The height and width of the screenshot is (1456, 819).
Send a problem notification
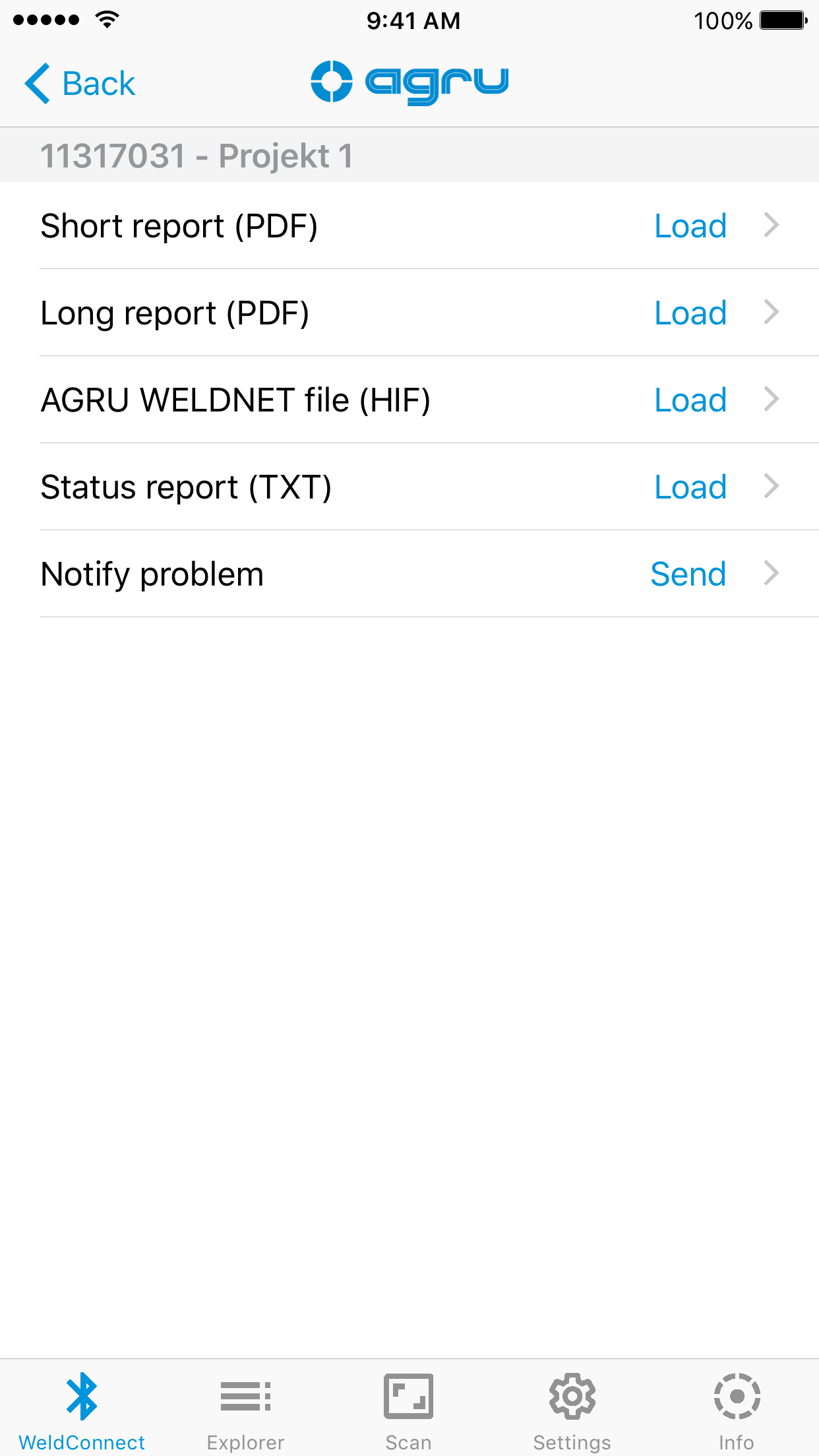point(688,574)
